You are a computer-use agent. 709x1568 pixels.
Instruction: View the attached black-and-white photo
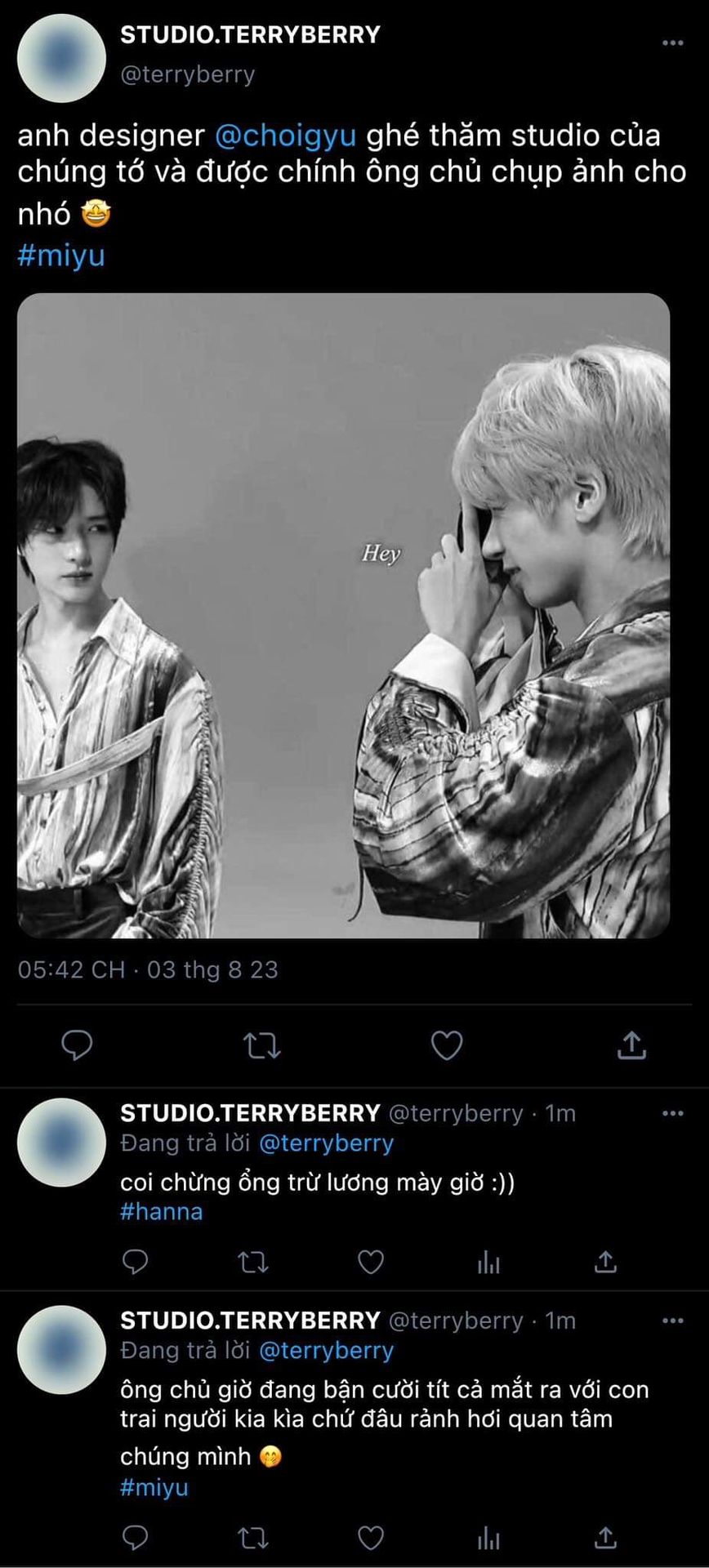[x=344, y=615]
